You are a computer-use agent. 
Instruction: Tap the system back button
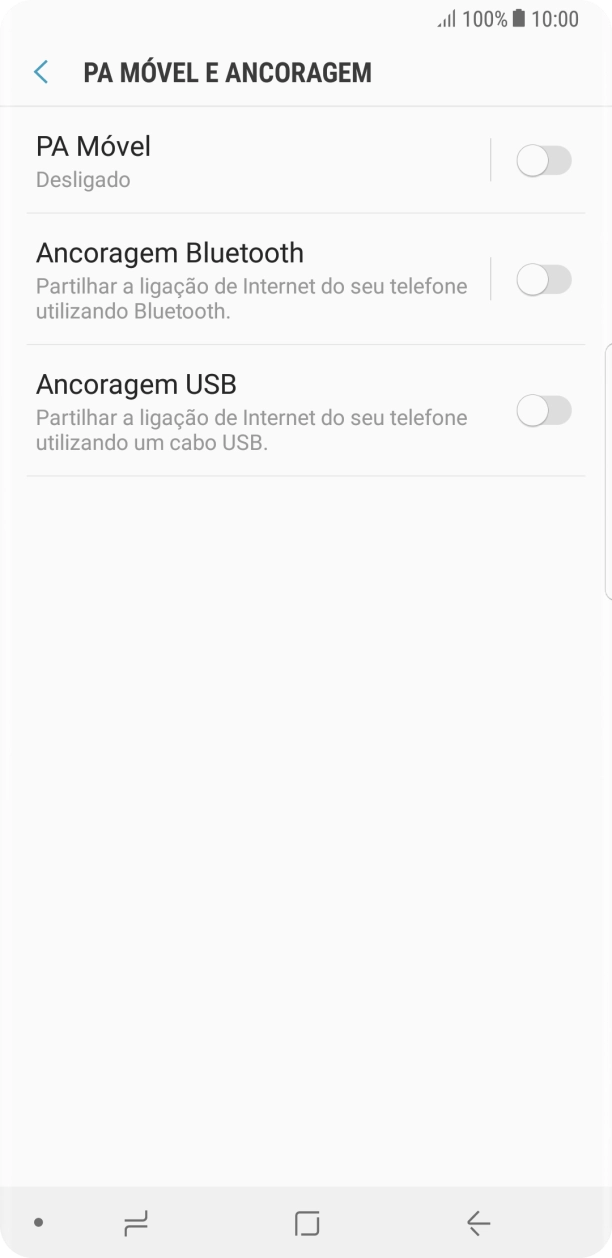tap(478, 1222)
